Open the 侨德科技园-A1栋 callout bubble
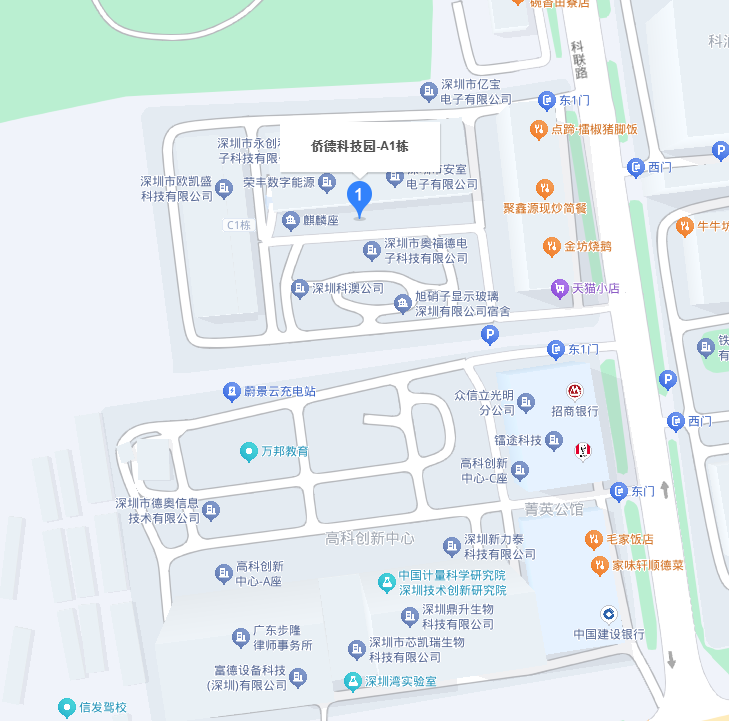The width and height of the screenshot is (729, 721). [359, 146]
